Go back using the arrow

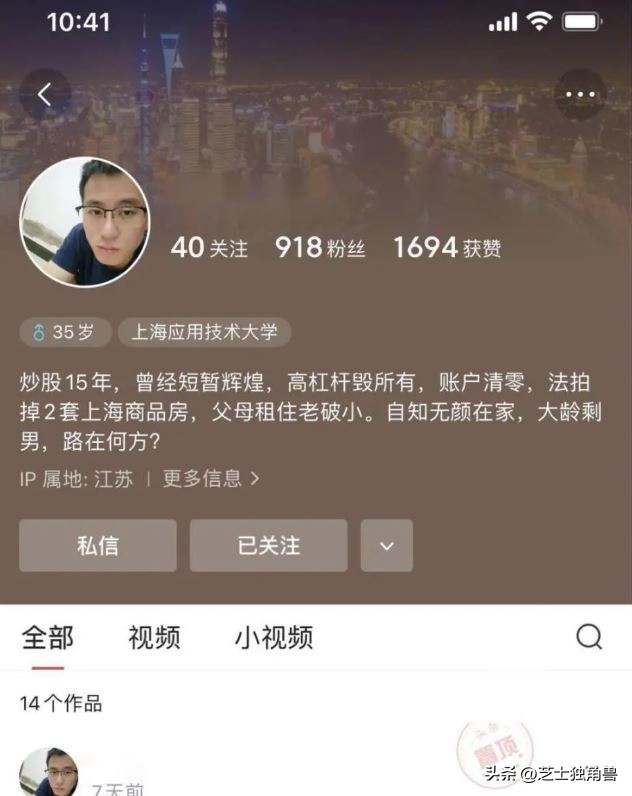45,94
